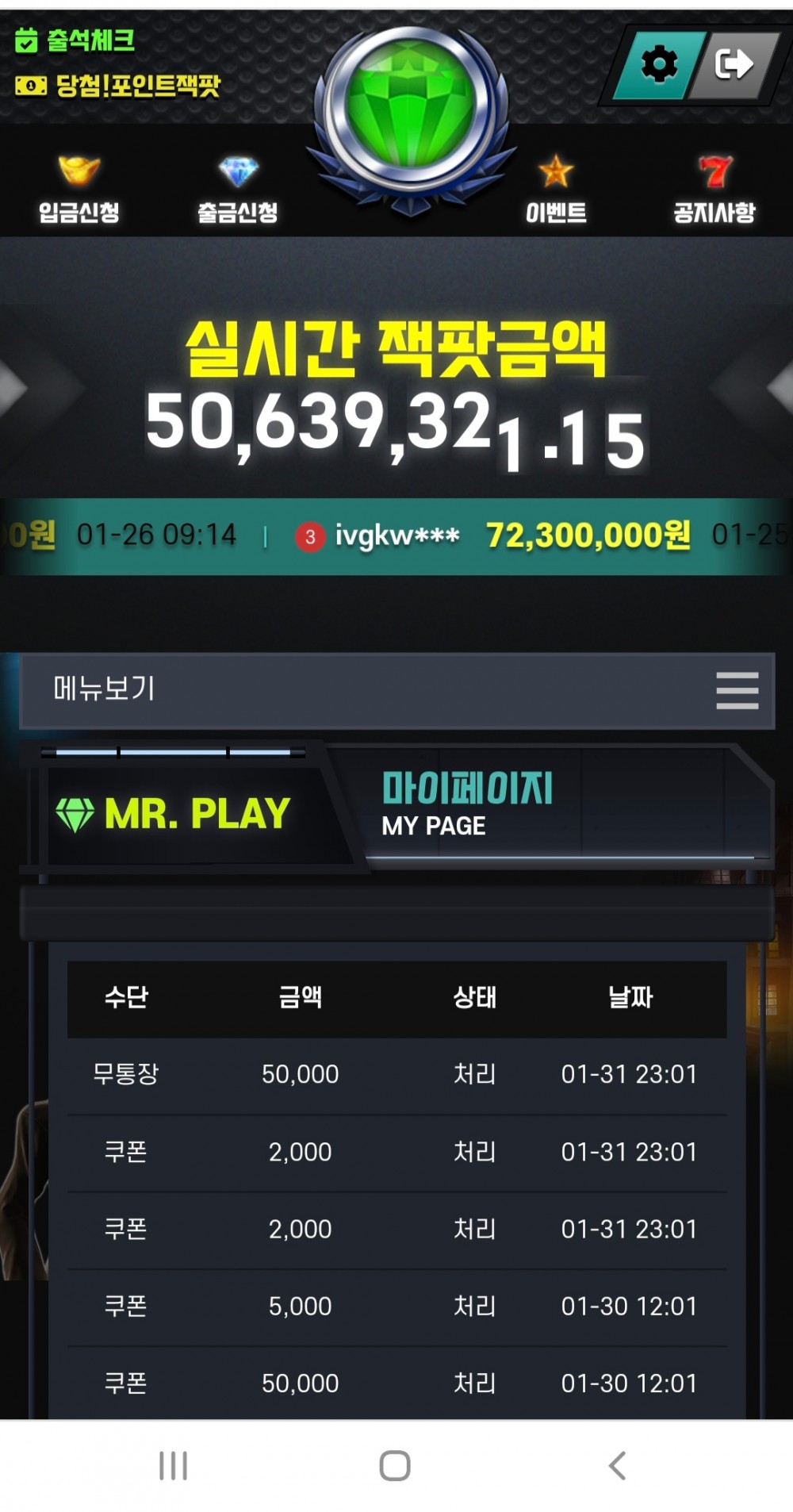The width and height of the screenshot is (793, 1512).
Task: Open 당첨!포인트잭팟 link
Action: click(x=118, y=85)
